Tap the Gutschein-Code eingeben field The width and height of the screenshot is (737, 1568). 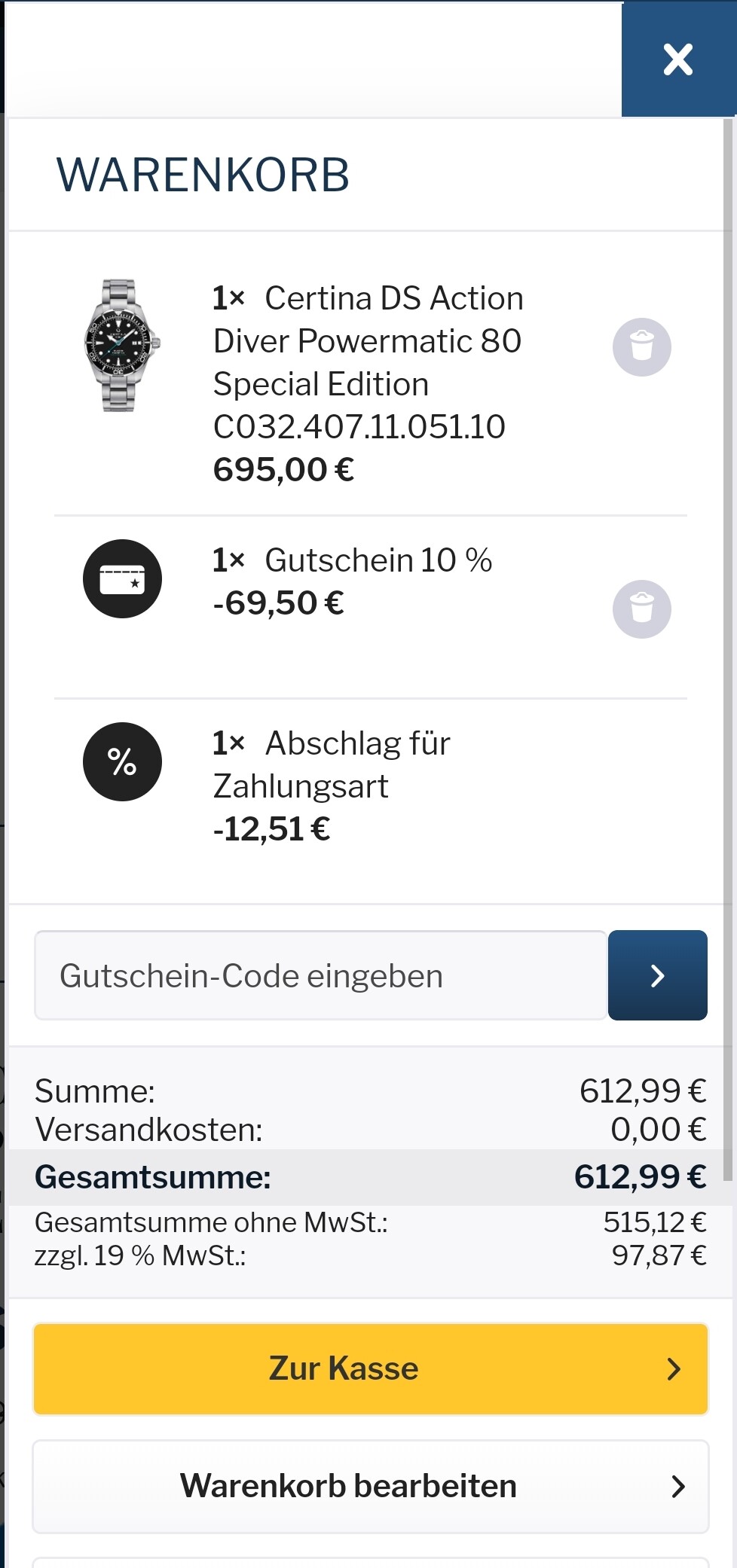(x=320, y=975)
